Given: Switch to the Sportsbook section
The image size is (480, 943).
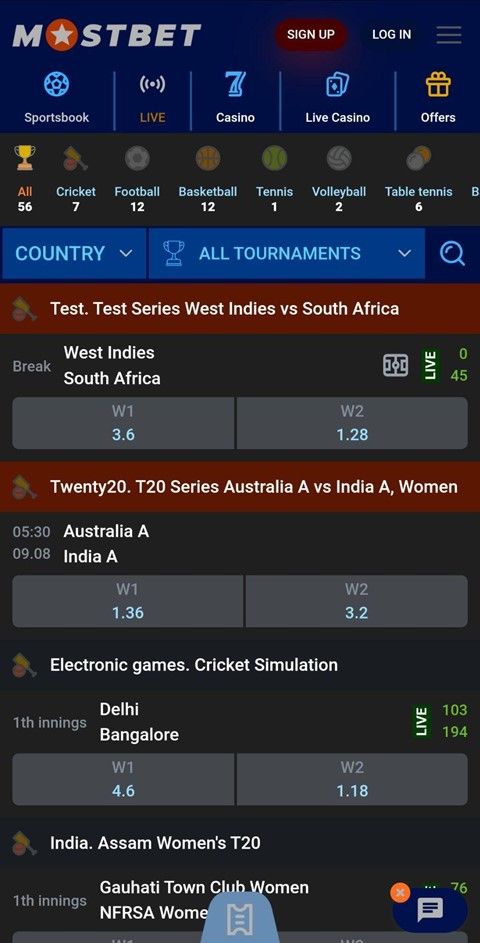Looking at the screenshot, I should pyautogui.click(x=57, y=99).
